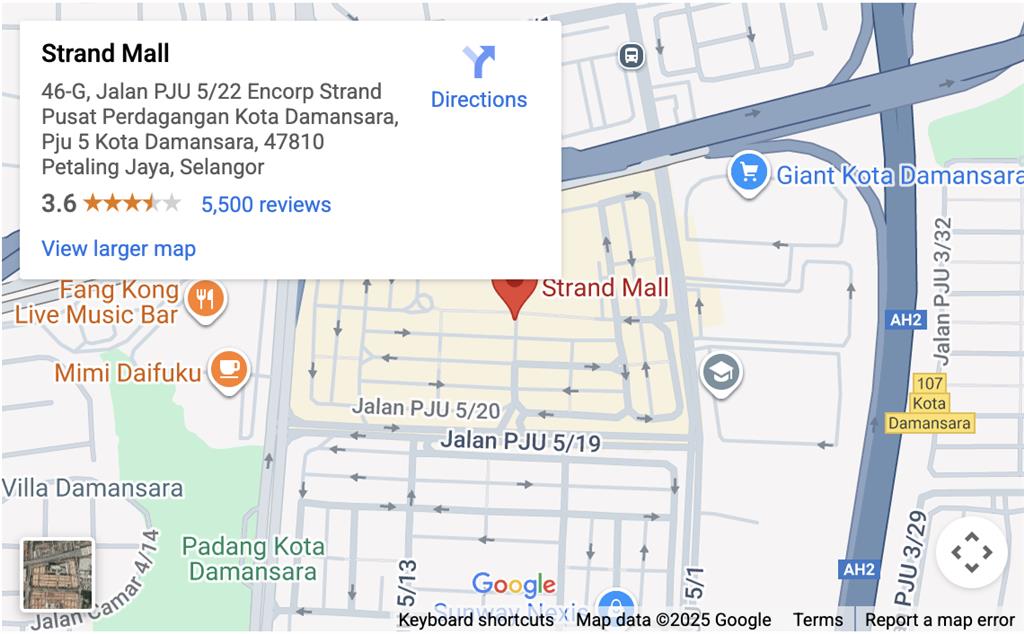Screen dimensions: 1024x634
Task: Switch to satellite imagery thumbnail
Action: pyautogui.click(x=58, y=574)
